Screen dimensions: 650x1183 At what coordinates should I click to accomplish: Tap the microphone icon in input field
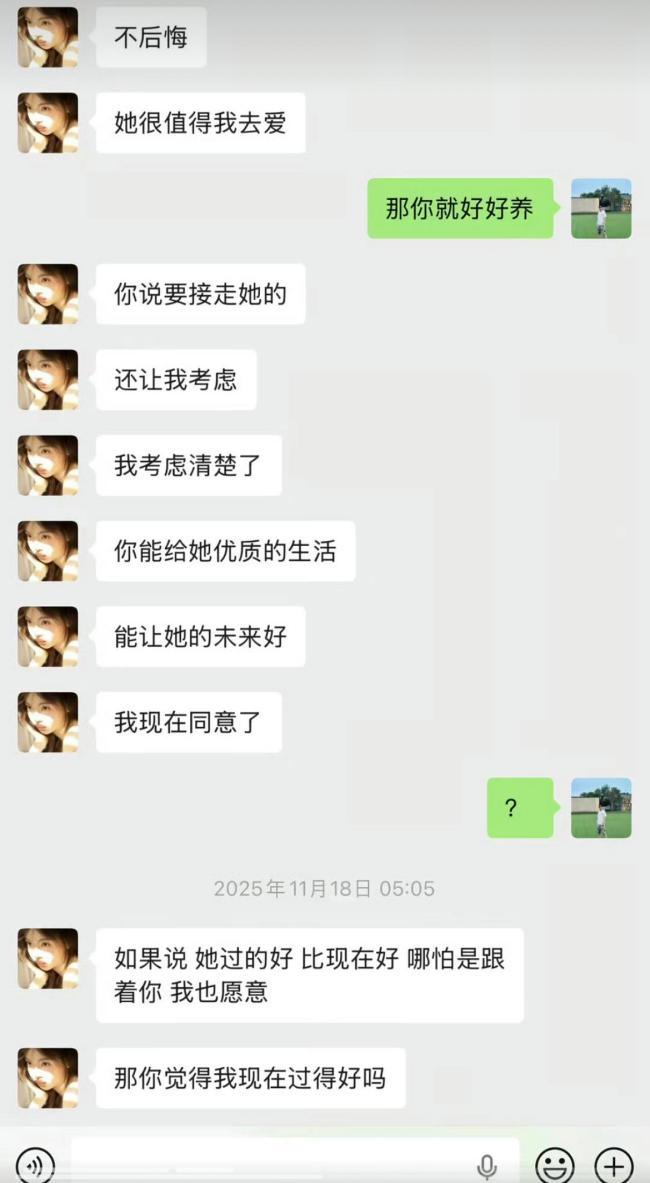487,1166
